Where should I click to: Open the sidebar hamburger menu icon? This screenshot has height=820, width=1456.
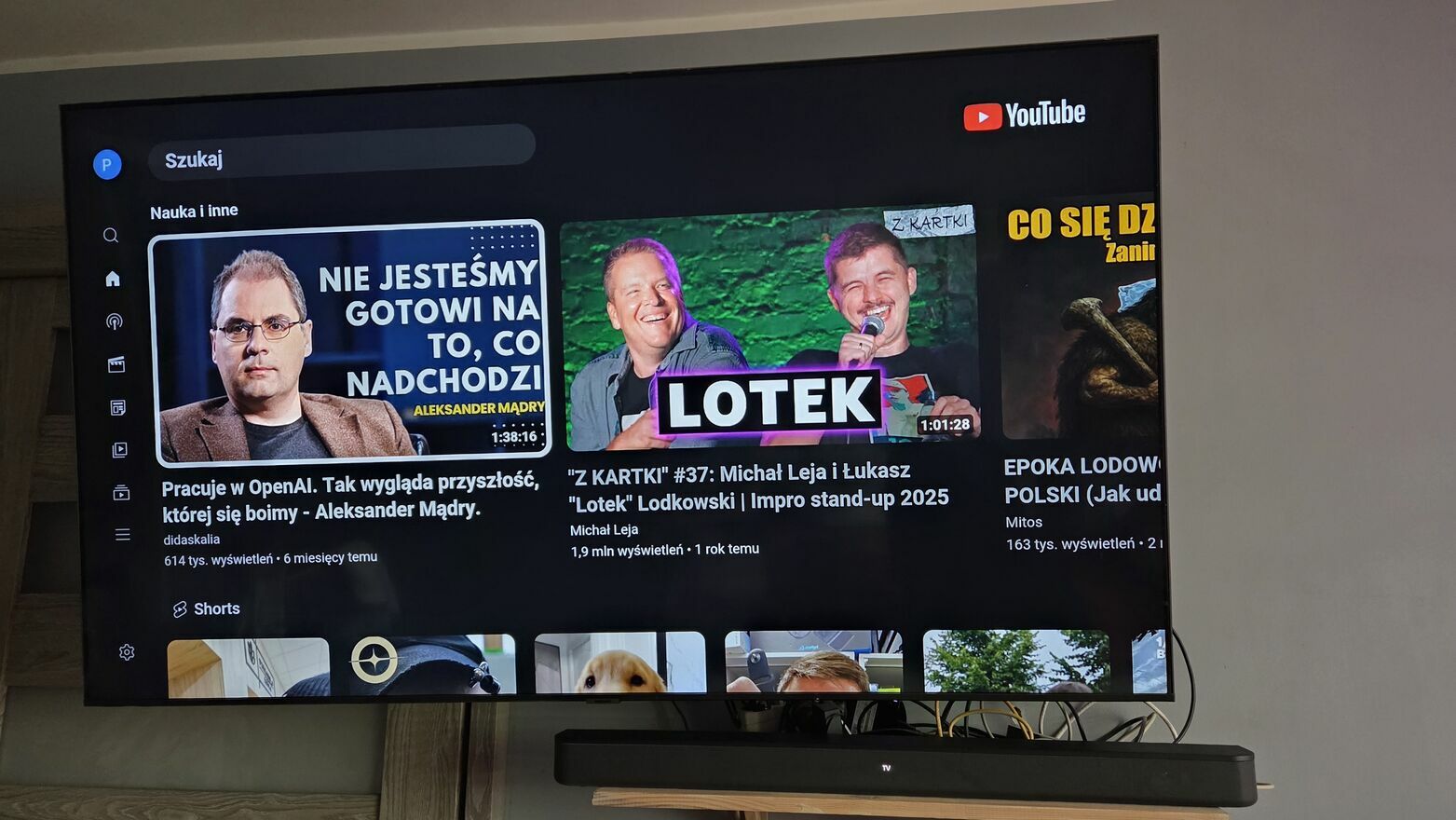pyautogui.click(x=122, y=535)
